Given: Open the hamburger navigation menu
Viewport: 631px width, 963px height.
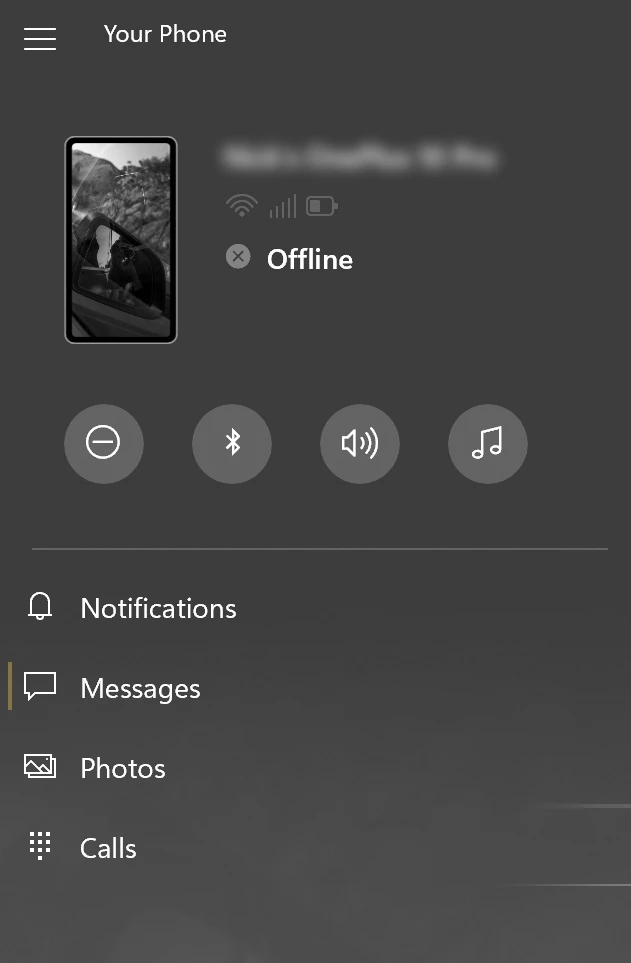Looking at the screenshot, I should [40, 38].
